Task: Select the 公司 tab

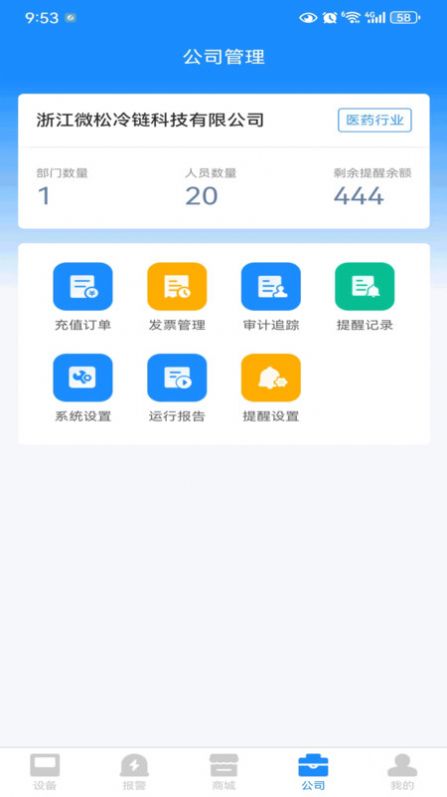Action: 313,772
